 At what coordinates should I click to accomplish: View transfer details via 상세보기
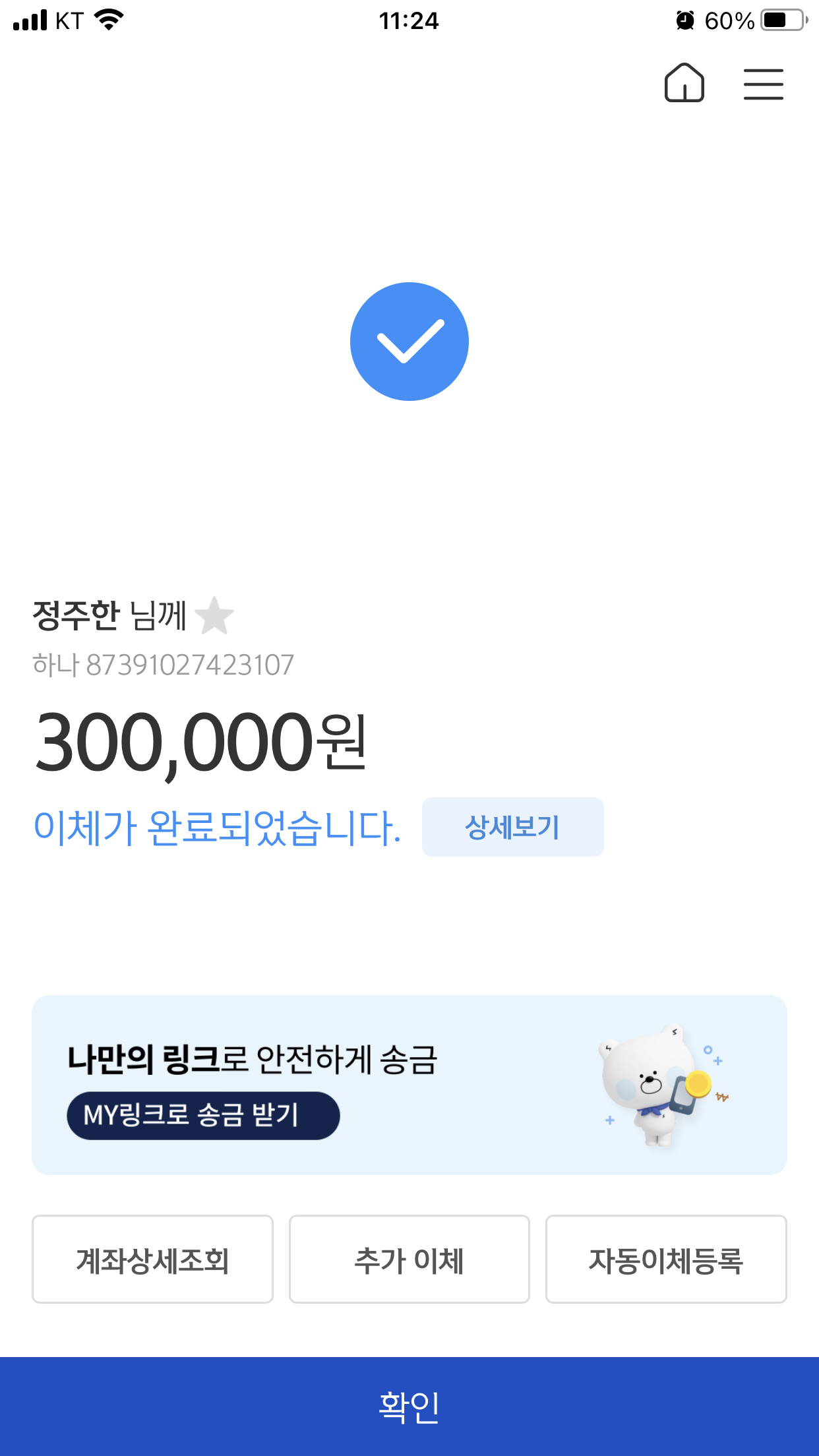tap(512, 827)
